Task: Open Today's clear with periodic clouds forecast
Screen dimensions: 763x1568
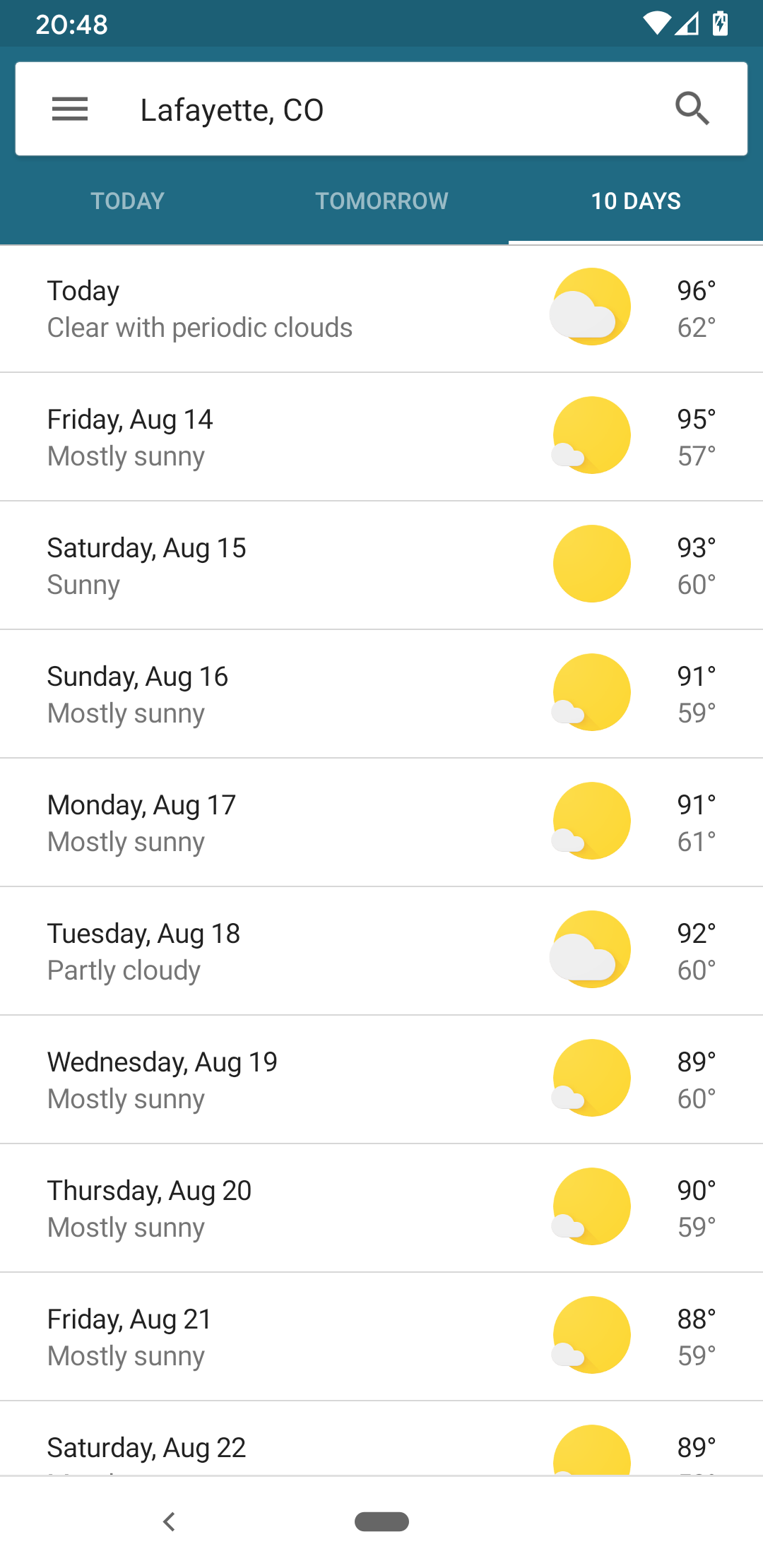Action: click(x=381, y=309)
